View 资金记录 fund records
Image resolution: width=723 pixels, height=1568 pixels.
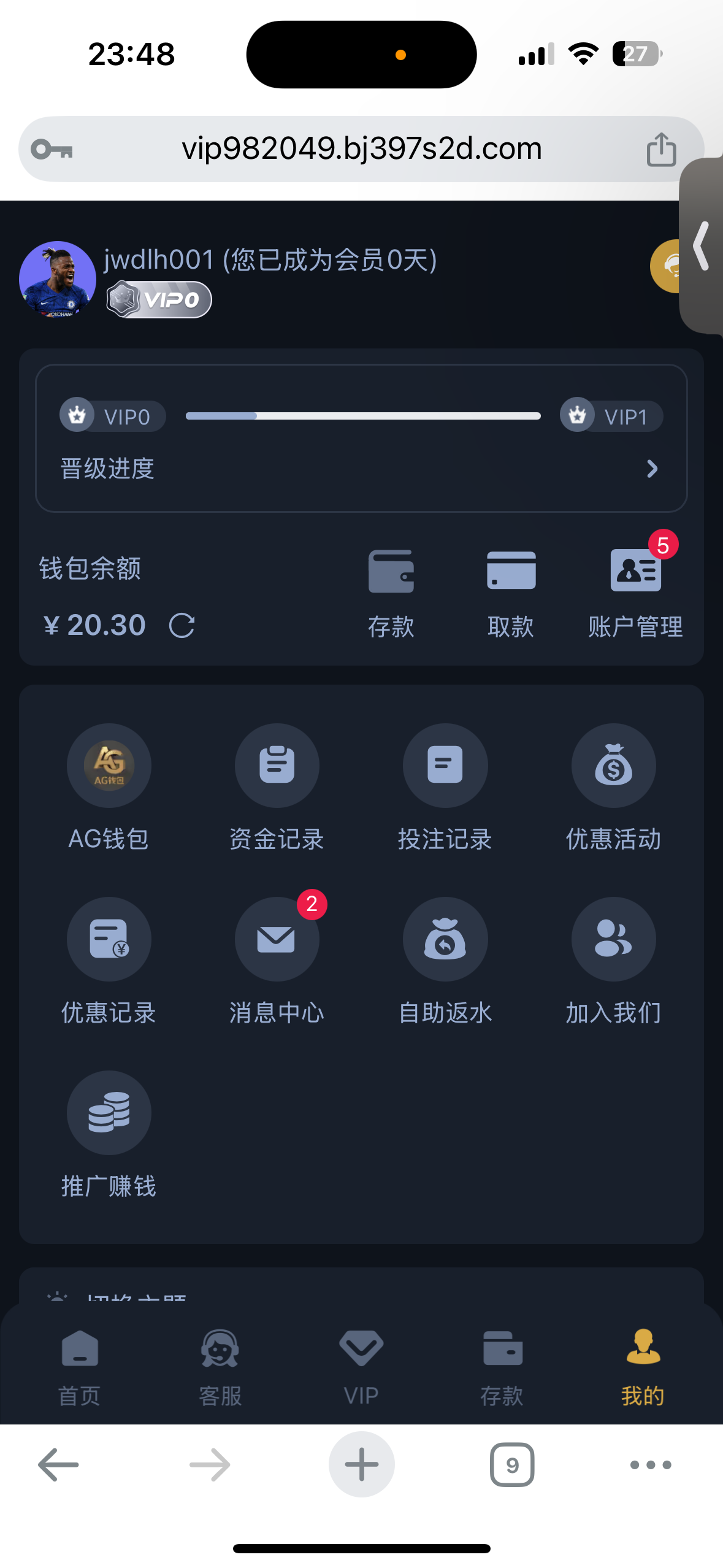pyautogui.click(x=277, y=766)
